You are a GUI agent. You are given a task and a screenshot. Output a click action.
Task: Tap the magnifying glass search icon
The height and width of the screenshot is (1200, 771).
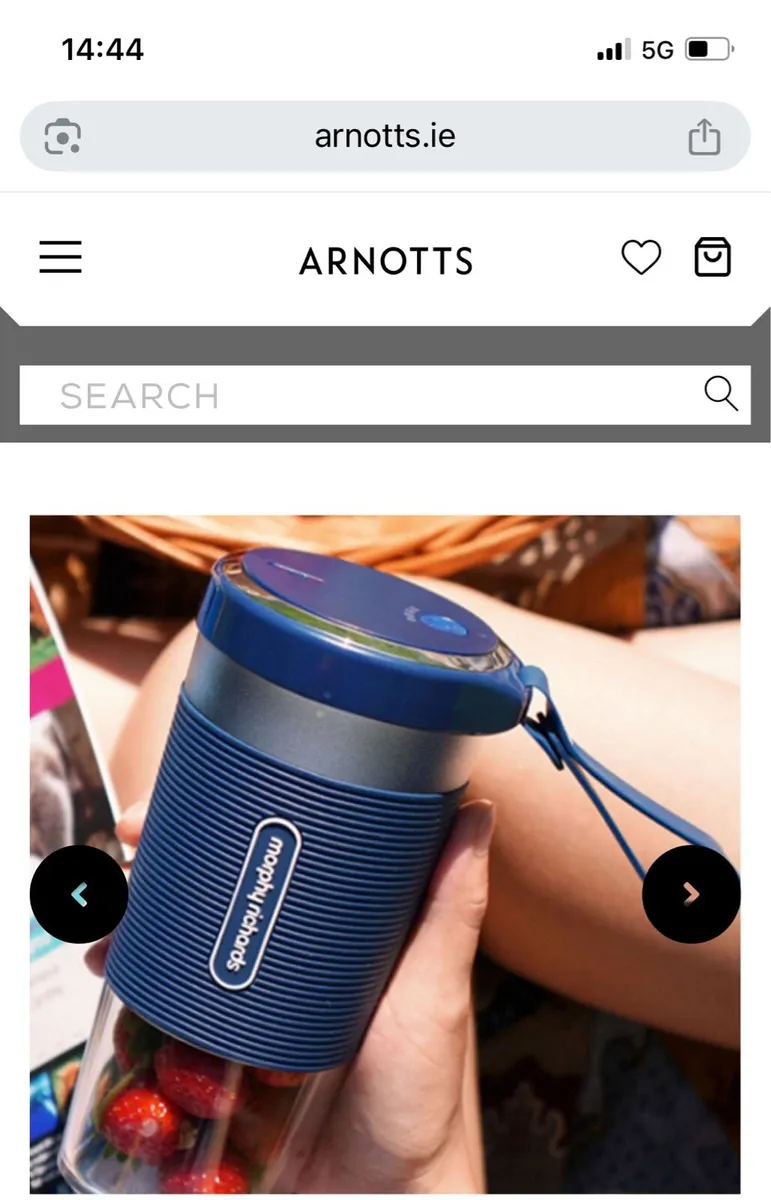point(720,394)
